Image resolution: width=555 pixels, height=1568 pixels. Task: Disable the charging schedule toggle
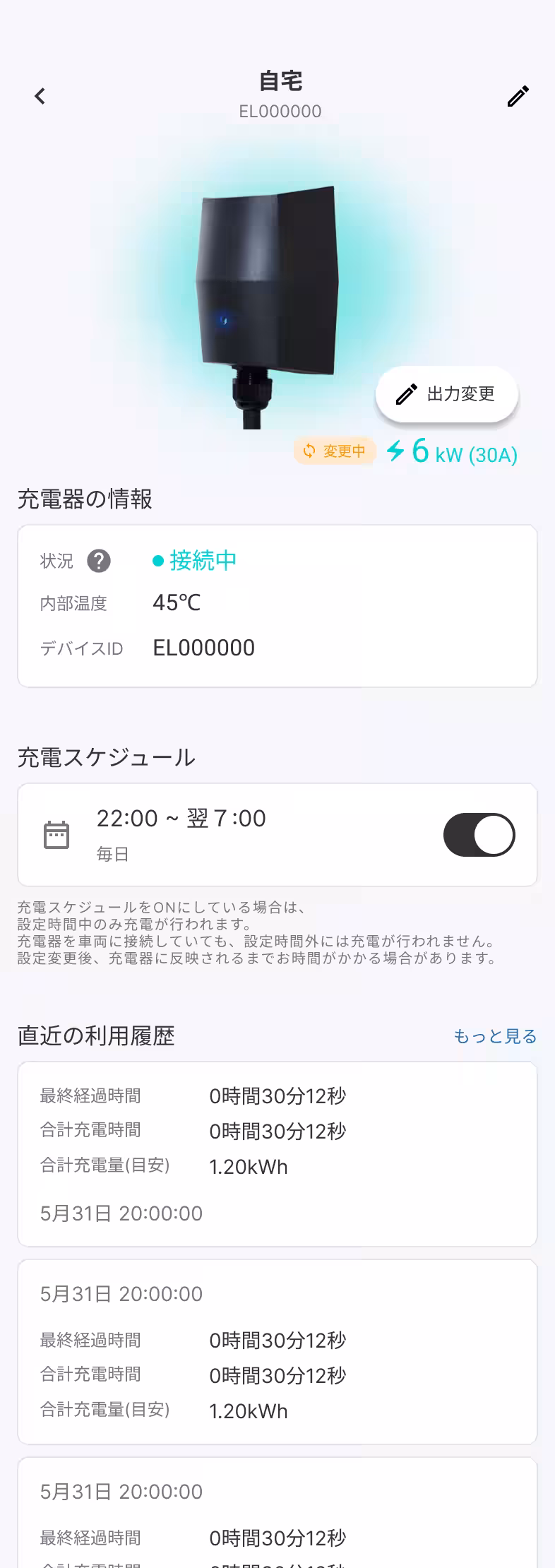click(x=479, y=834)
